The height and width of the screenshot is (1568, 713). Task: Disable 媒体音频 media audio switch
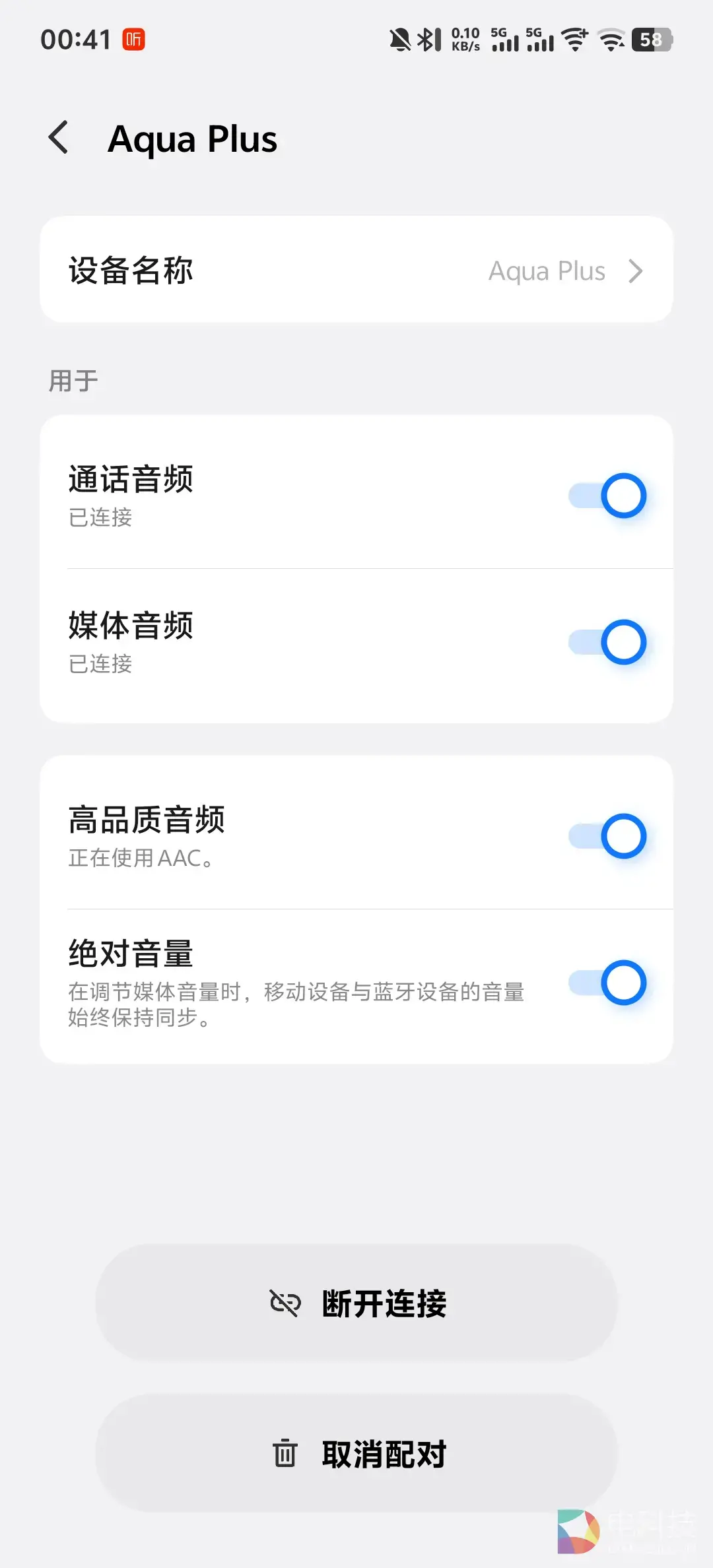tap(607, 642)
